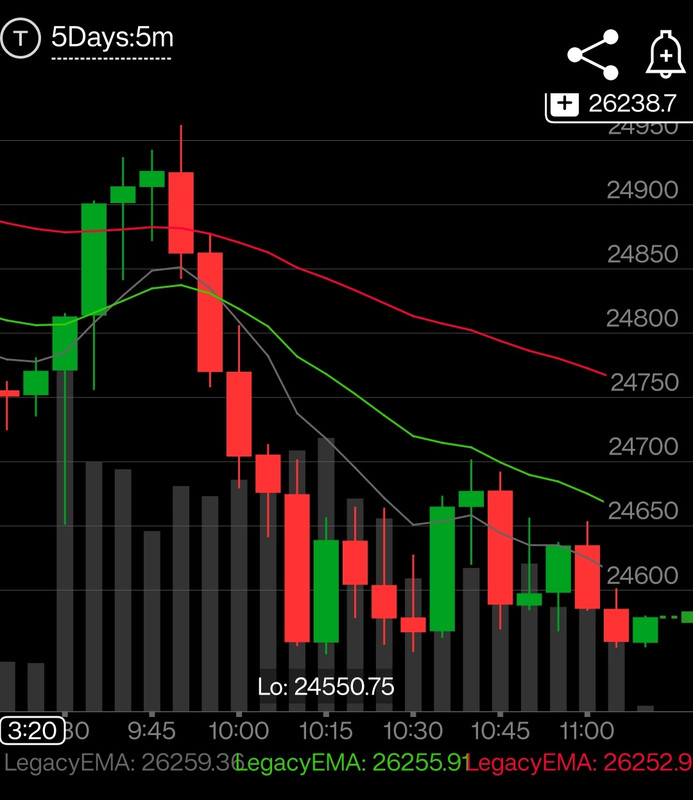Share this chart
693x800 pixels.
(593, 55)
